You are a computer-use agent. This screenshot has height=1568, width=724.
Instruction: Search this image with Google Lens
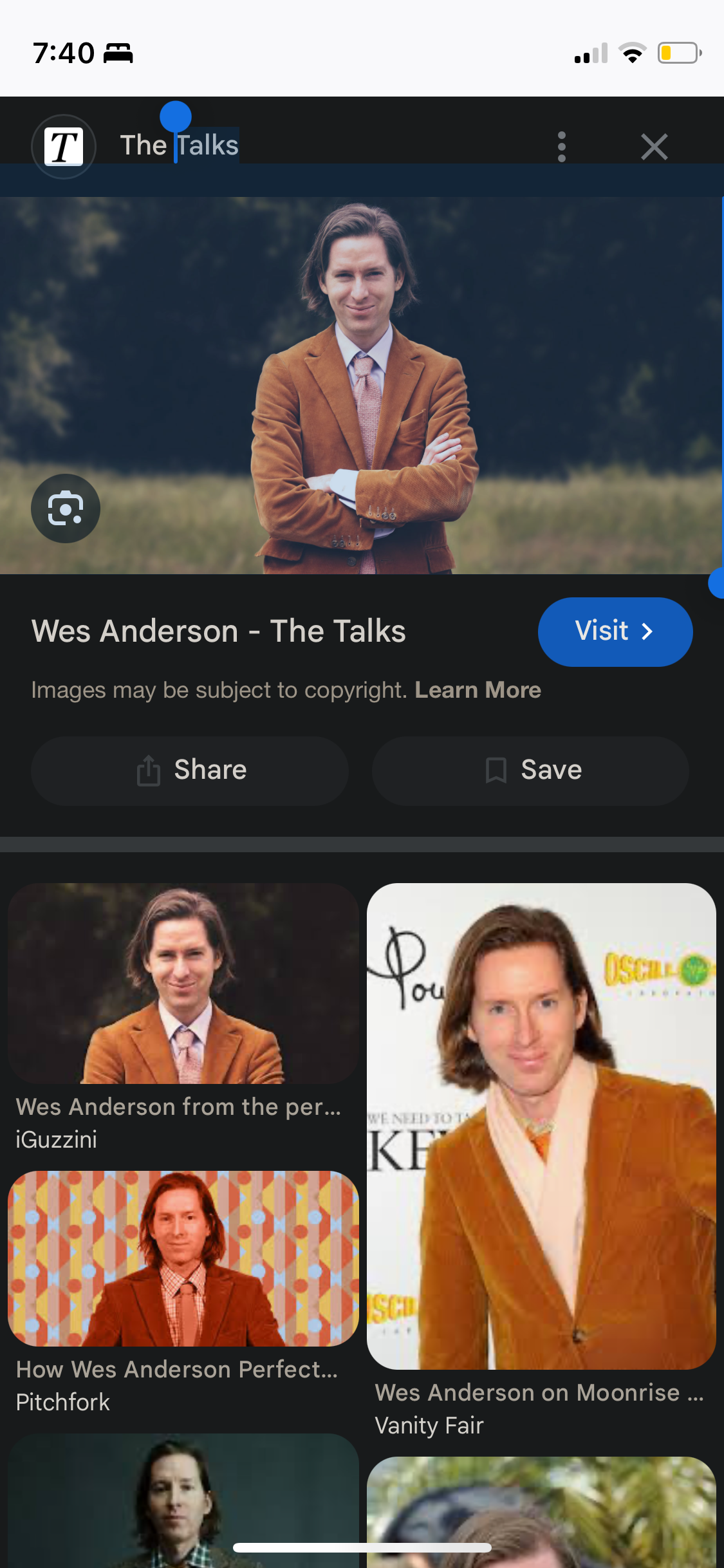tap(66, 509)
